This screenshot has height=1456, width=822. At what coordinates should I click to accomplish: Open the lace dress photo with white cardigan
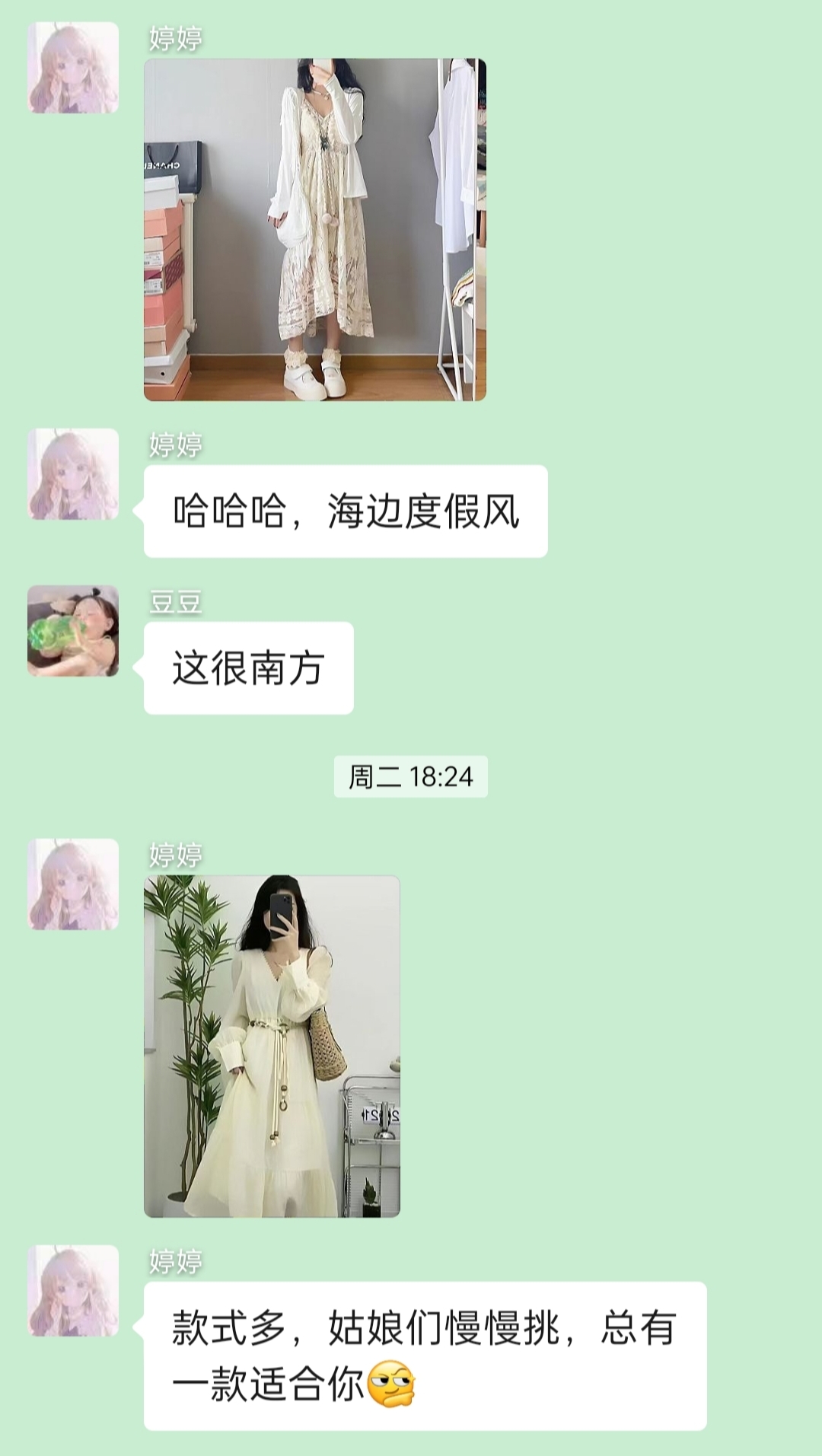[x=314, y=229]
